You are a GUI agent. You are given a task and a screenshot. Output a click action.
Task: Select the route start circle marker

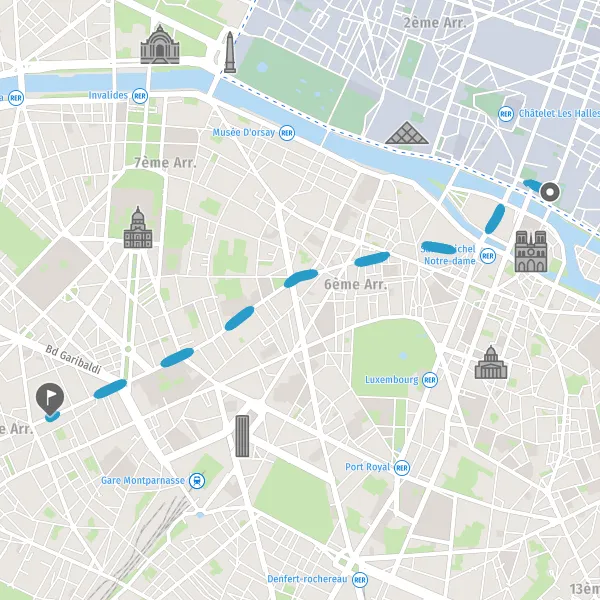tap(549, 192)
